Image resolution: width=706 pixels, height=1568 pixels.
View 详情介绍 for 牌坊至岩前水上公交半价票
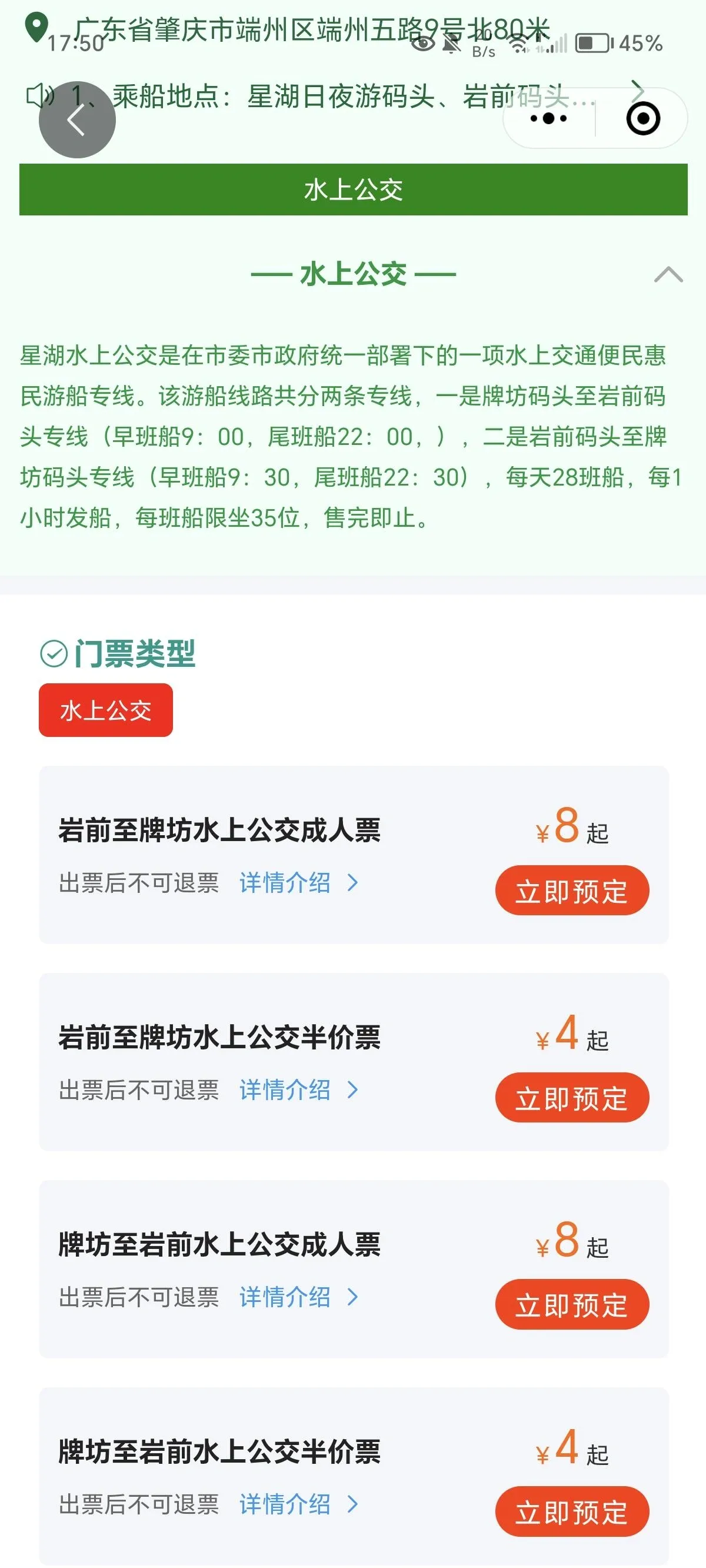pos(298,1504)
